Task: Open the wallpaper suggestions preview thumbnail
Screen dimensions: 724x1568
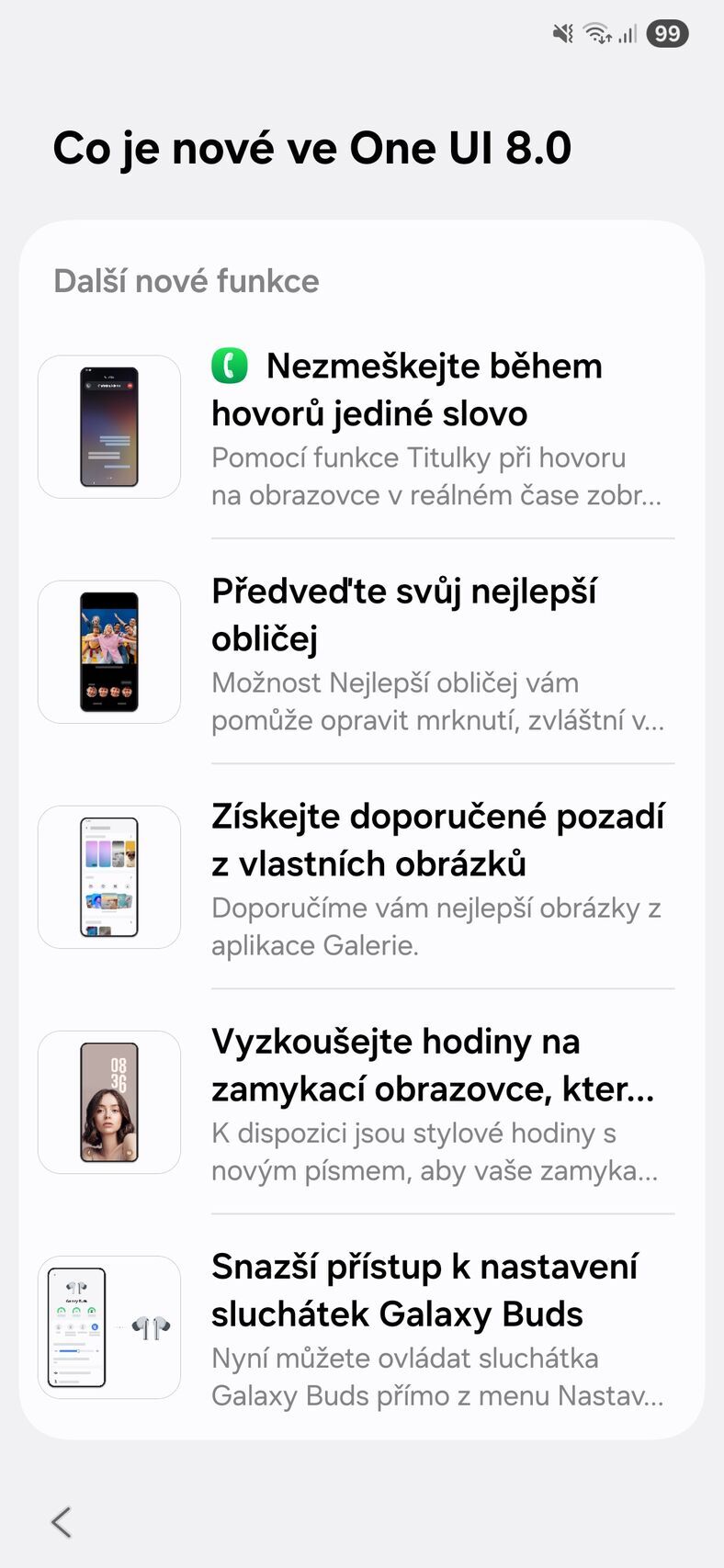Action: point(108,876)
